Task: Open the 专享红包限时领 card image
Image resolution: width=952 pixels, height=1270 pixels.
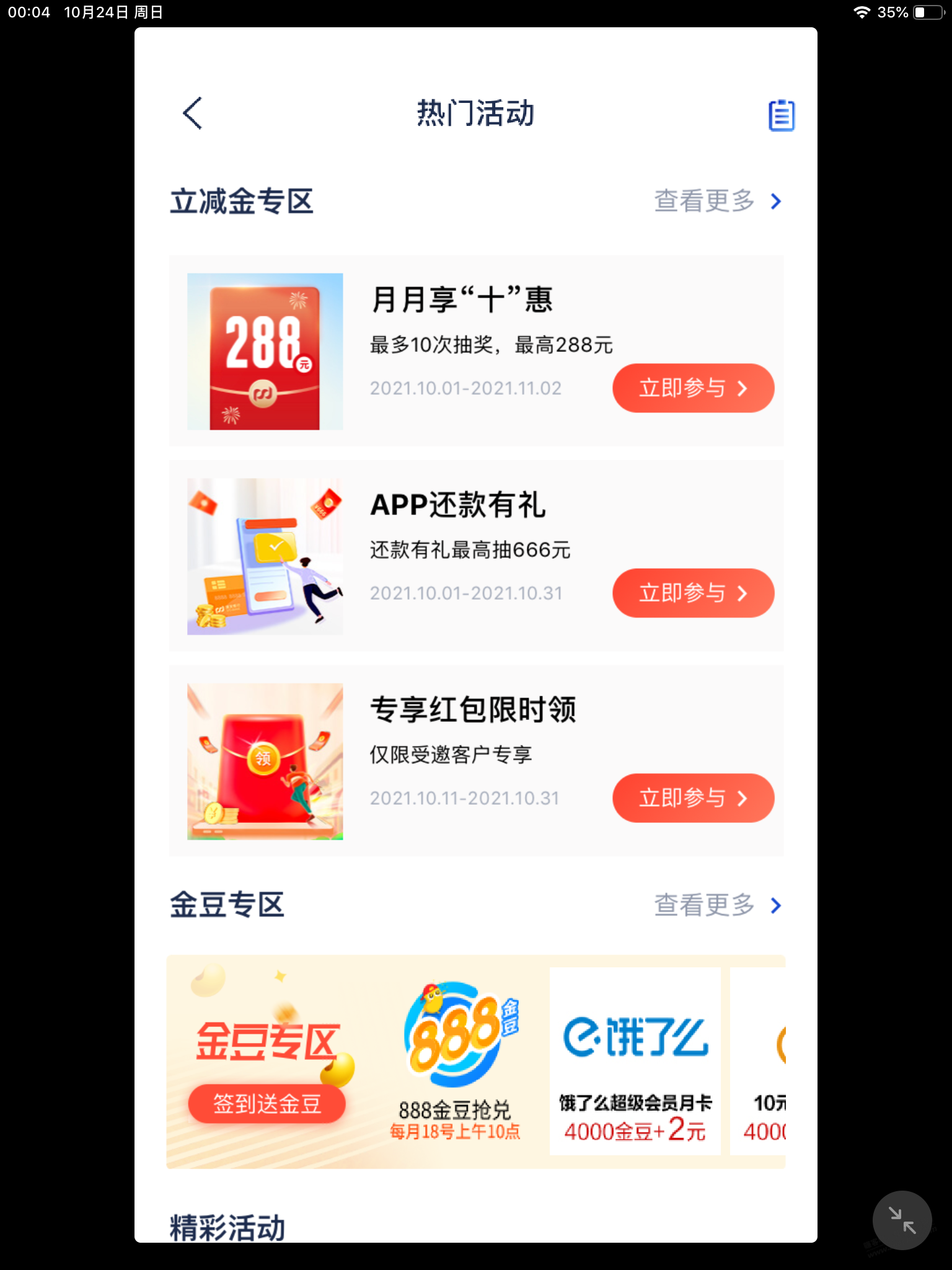Action: [x=265, y=762]
